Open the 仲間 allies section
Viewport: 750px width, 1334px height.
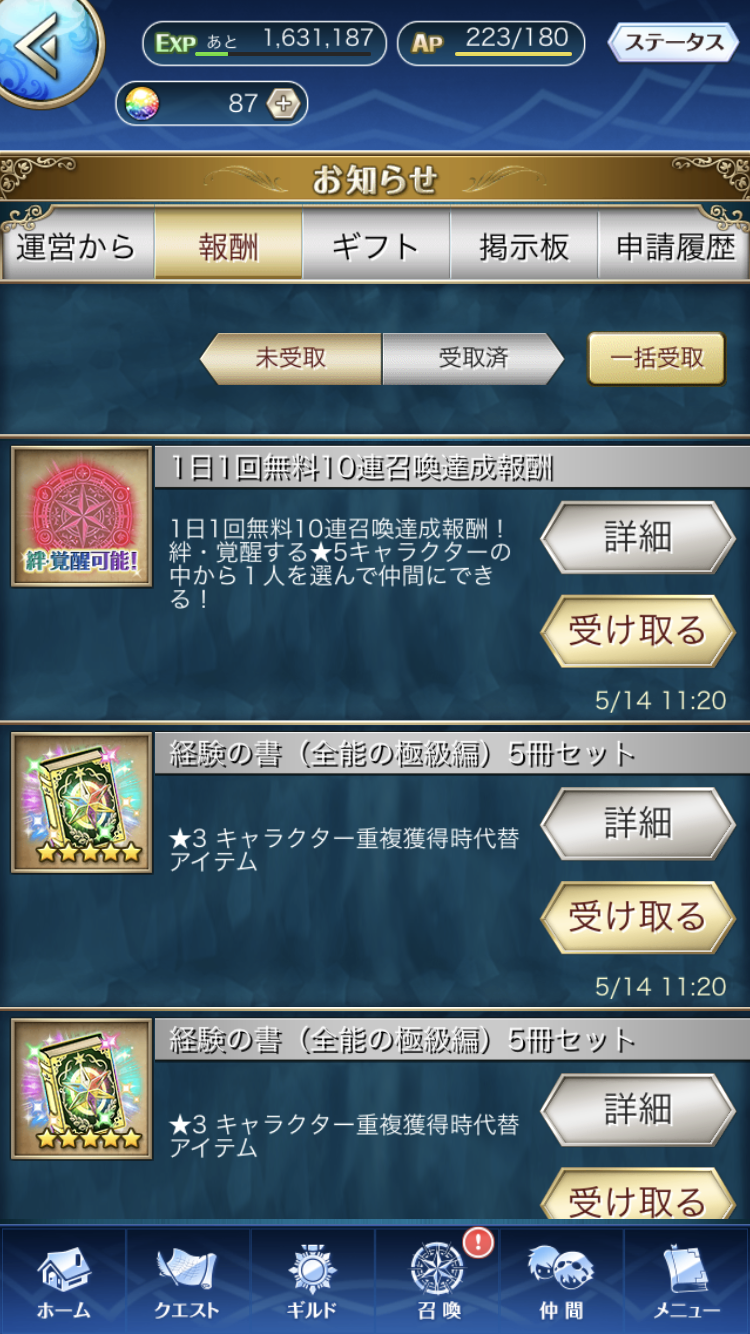(561, 1282)
